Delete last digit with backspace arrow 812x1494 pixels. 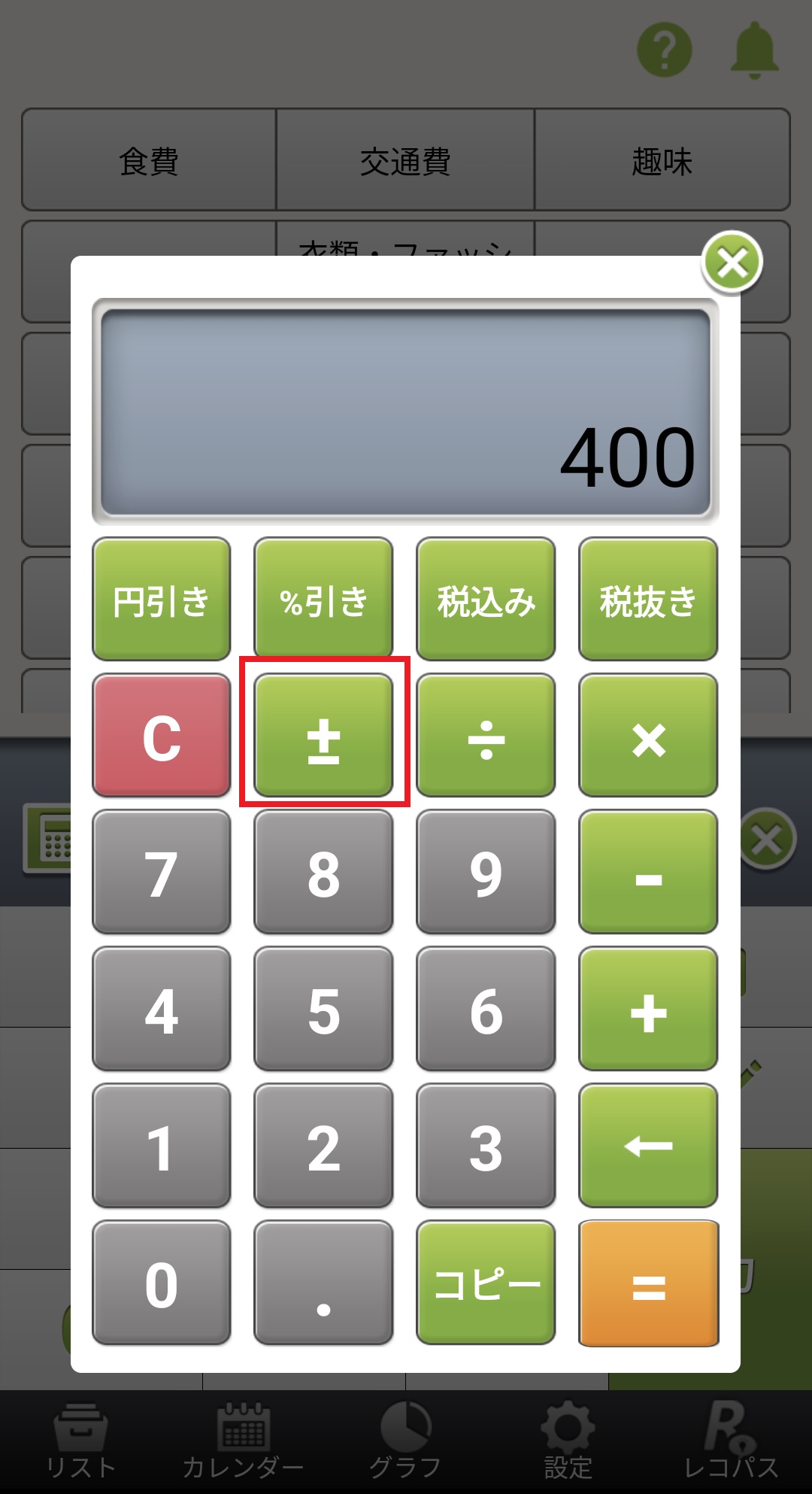point(648,1146)
